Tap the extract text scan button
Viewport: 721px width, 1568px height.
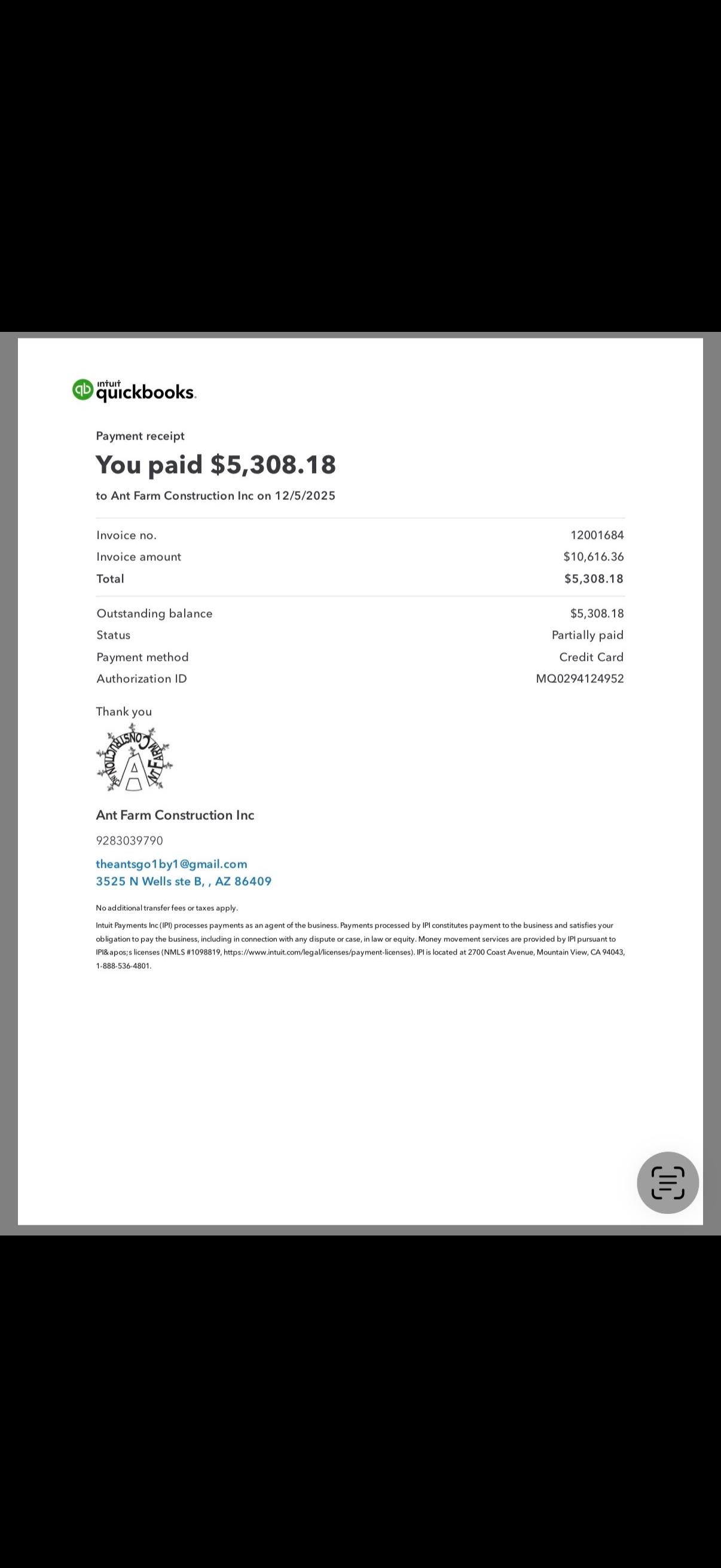[667, 1182]
